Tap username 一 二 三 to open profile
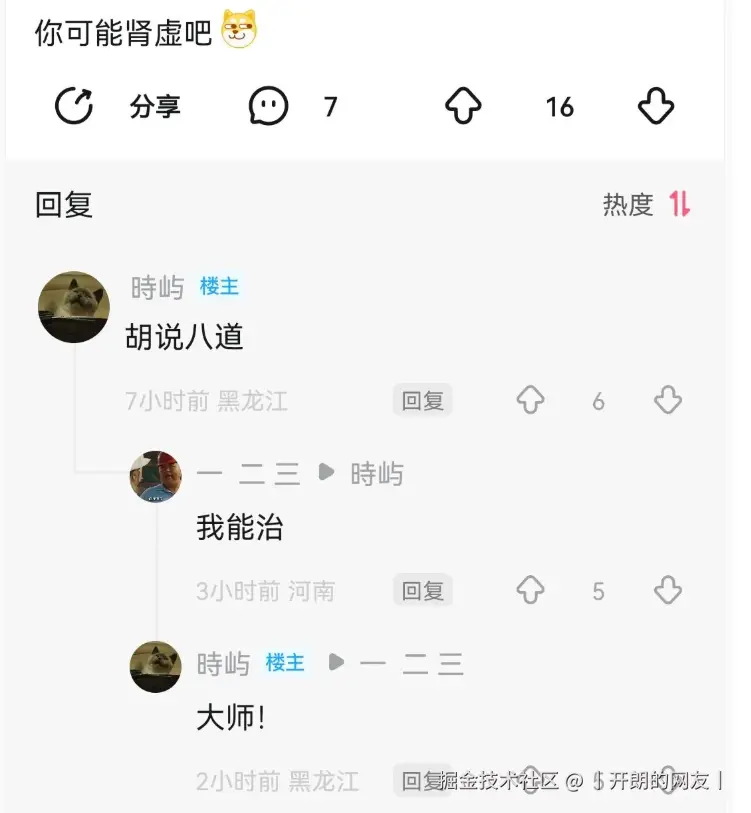The width and height of the screenshot is (751, 813). [250, 472]
